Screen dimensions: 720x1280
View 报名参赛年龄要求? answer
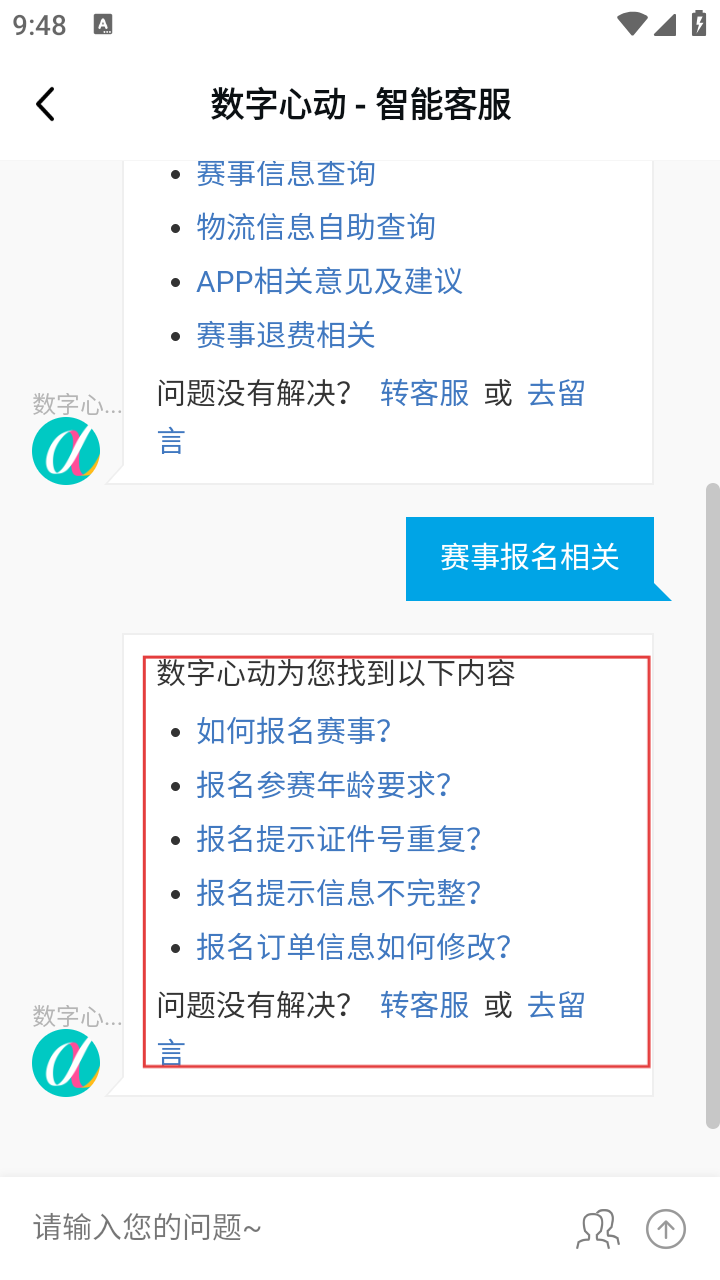(x=323, y=785)
